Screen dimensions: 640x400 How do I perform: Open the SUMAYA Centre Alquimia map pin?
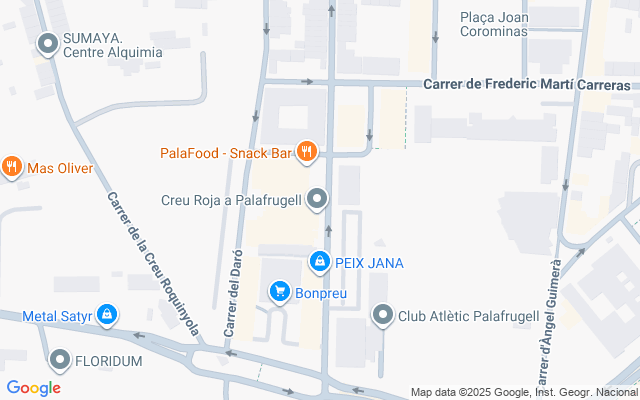47,44
